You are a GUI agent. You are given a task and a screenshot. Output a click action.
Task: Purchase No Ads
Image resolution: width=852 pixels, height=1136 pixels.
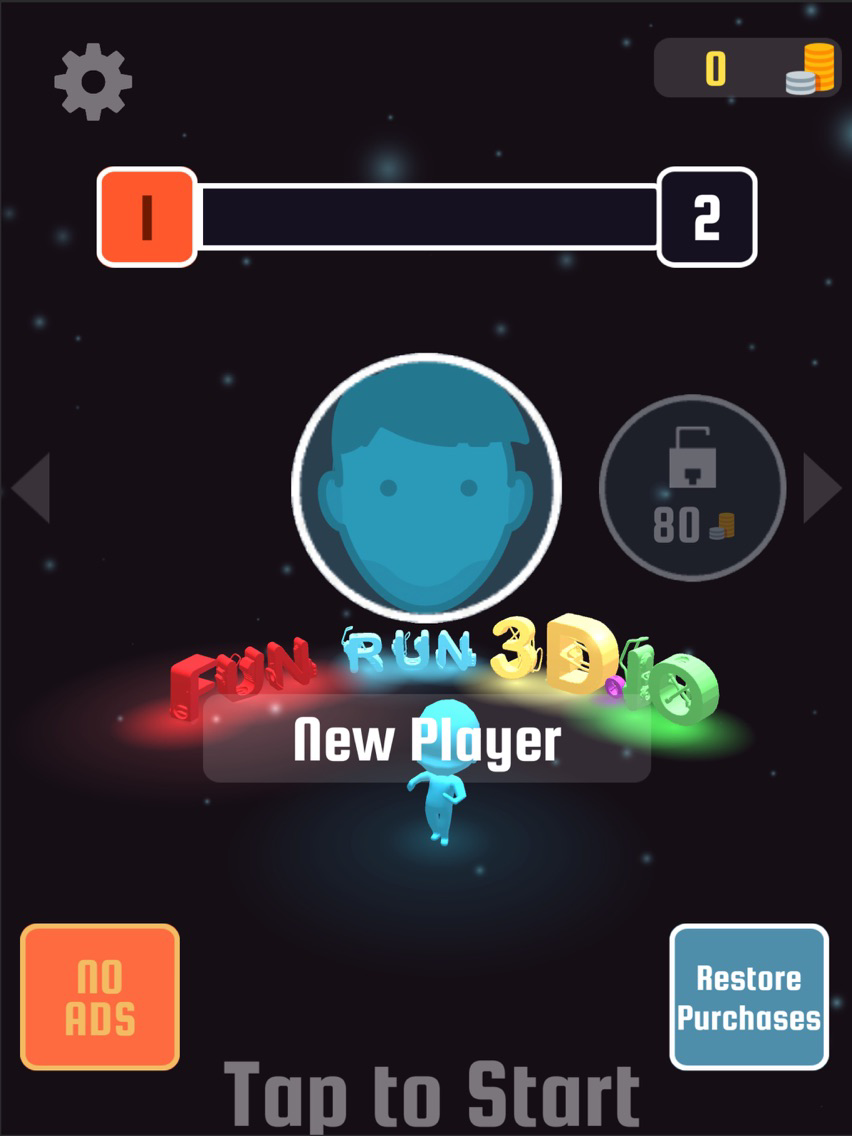(97, 998)
